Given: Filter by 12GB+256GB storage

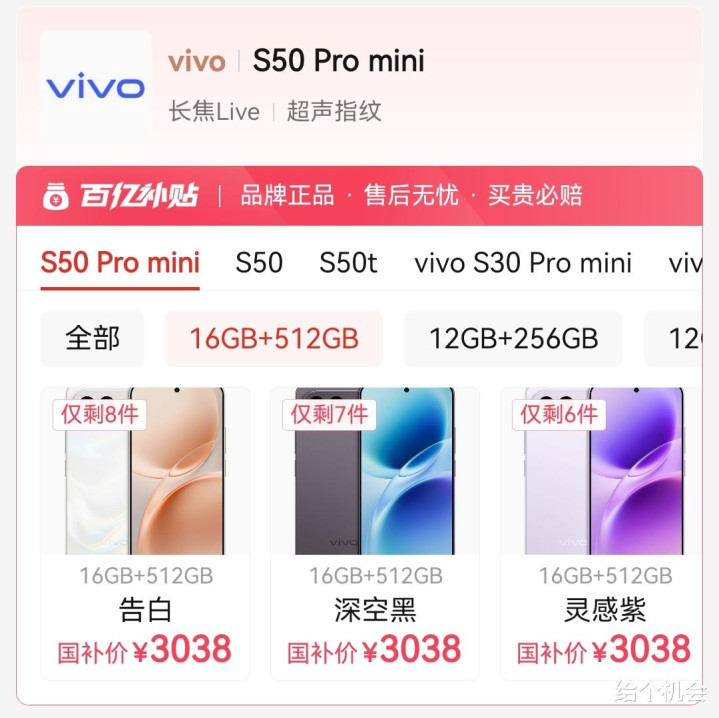Looking at the screenshot, I should point(513,339).
